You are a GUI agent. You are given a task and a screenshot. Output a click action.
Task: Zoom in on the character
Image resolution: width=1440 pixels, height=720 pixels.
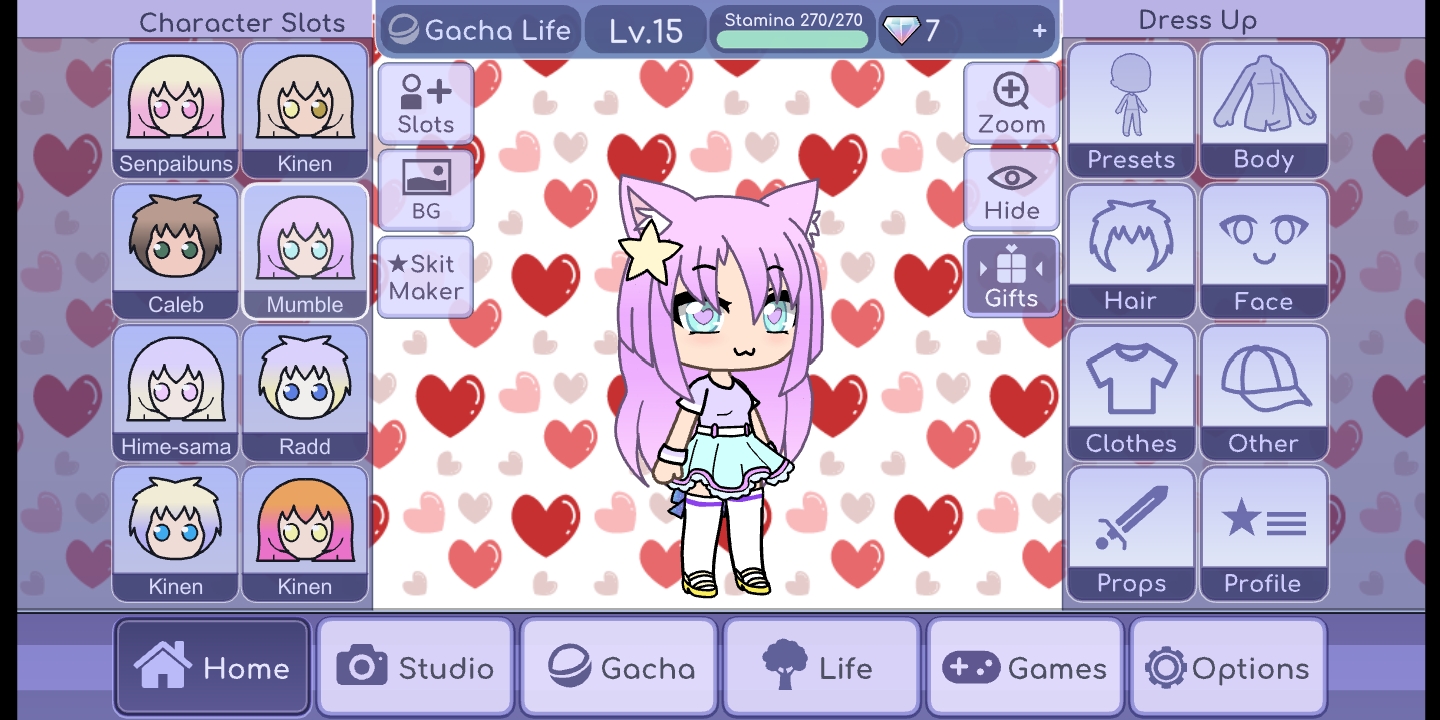pos(1011,104)
